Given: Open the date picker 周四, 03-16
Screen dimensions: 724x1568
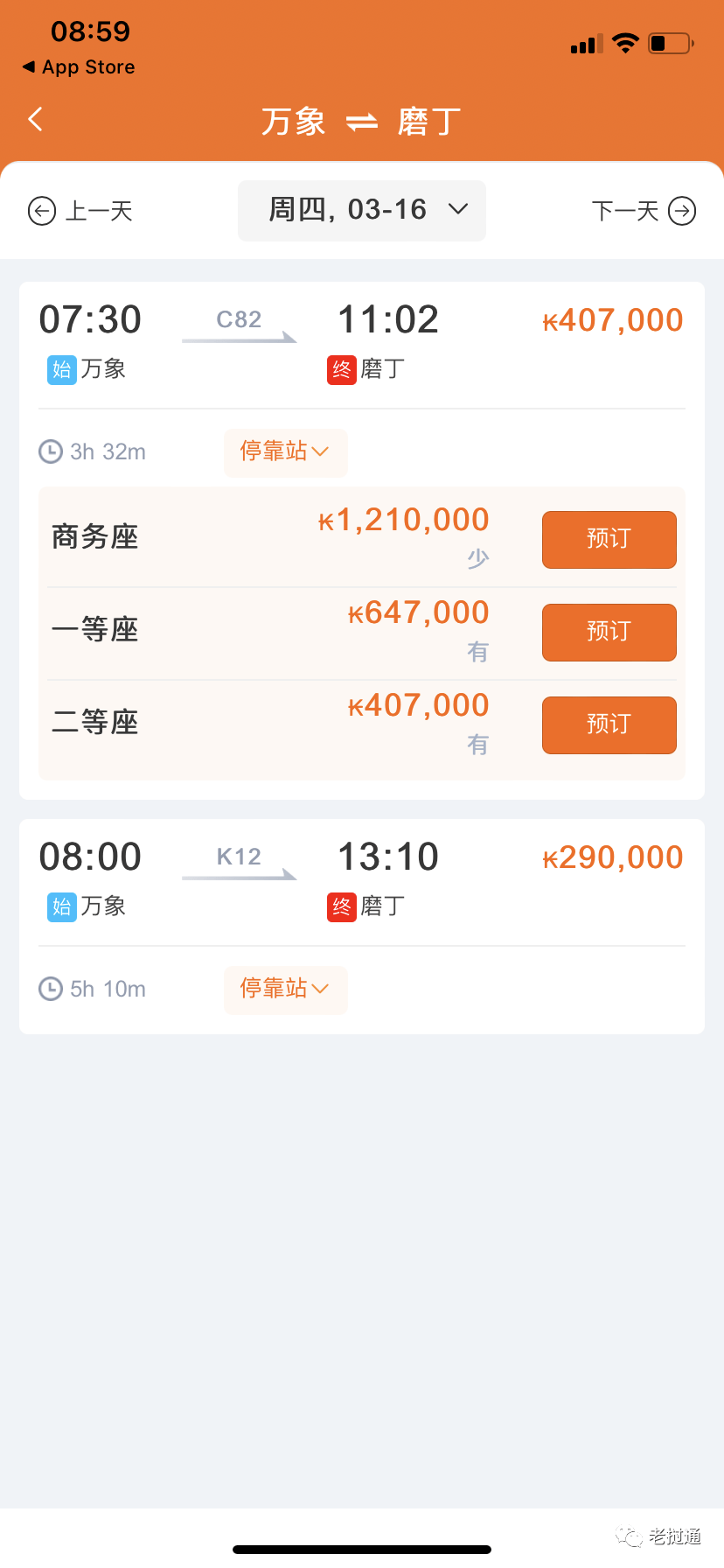Looking at the screenshot, I should click(362, 211).
